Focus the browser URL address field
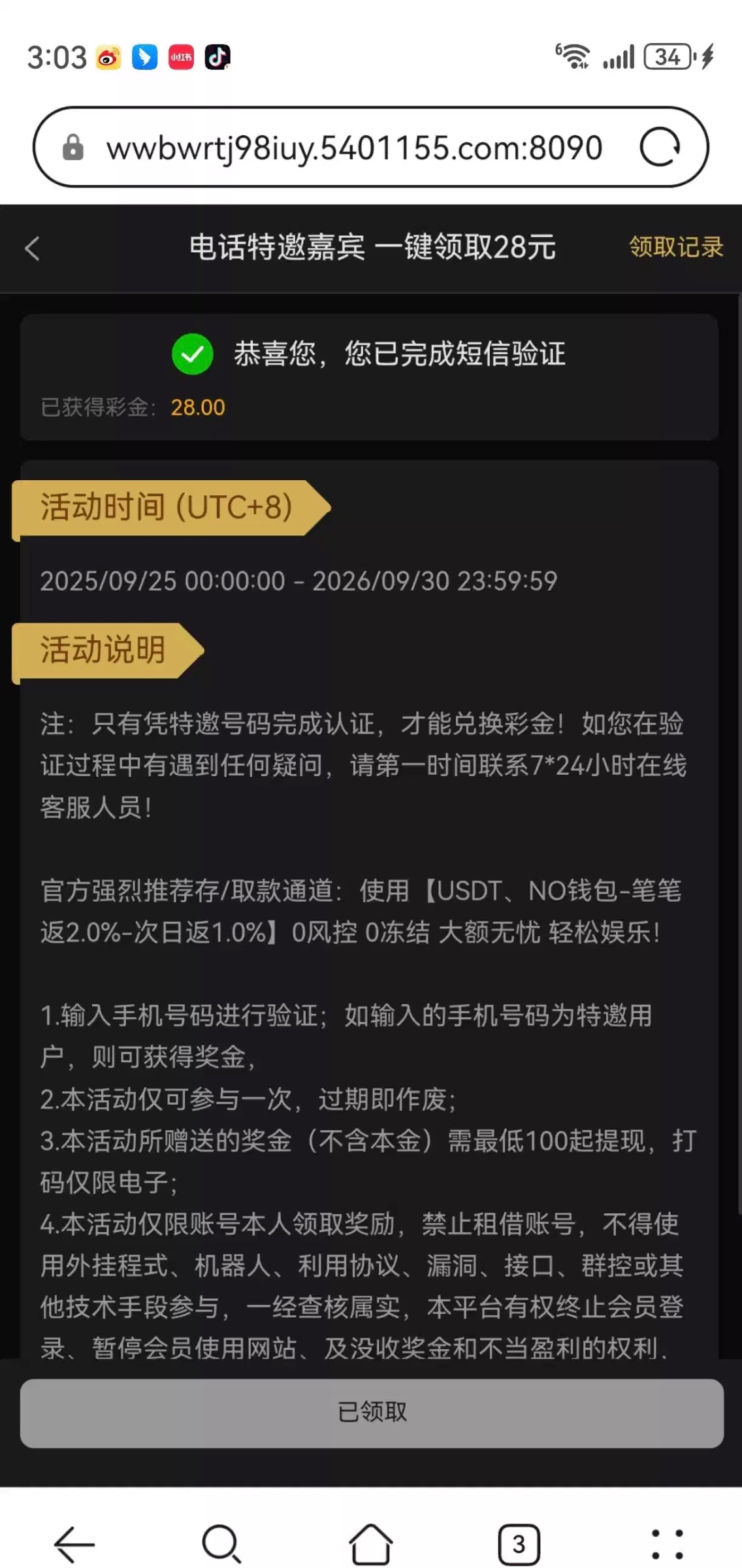742x1568 pixels. [x=354, y=148]
